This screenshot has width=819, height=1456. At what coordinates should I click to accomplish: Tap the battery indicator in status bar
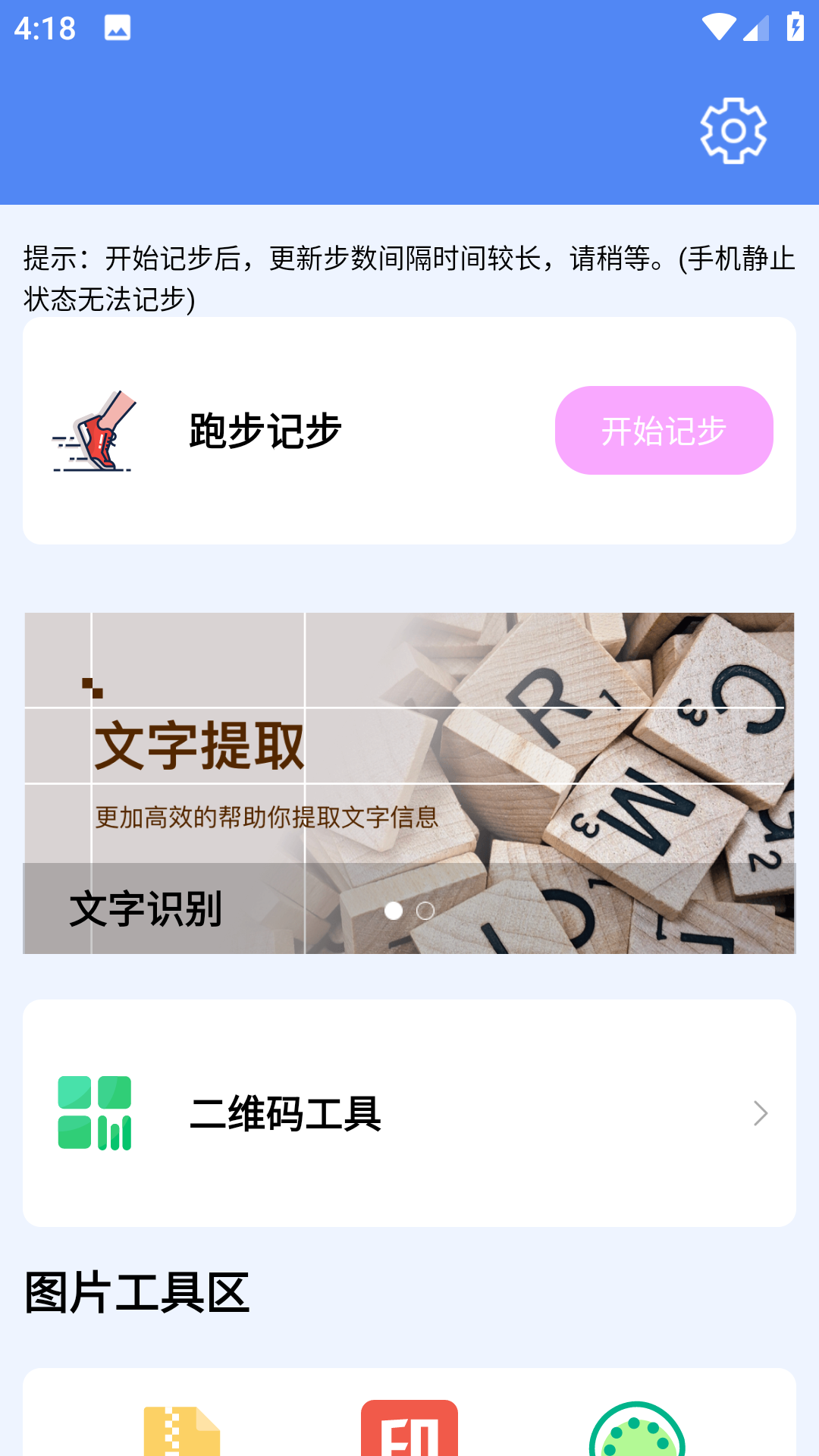coord(793,28)
